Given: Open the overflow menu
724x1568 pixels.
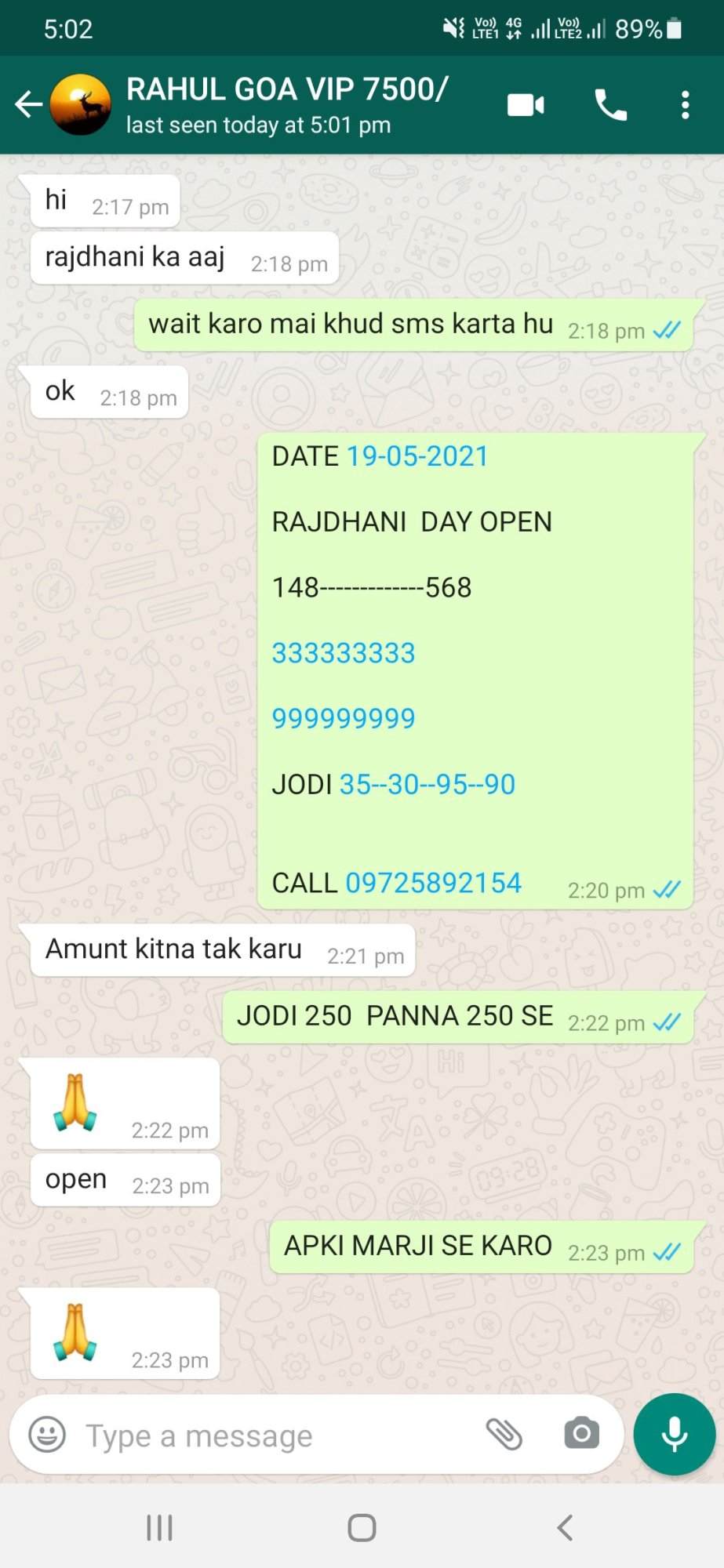Looking at the screenshot, I should click(685, 105).
